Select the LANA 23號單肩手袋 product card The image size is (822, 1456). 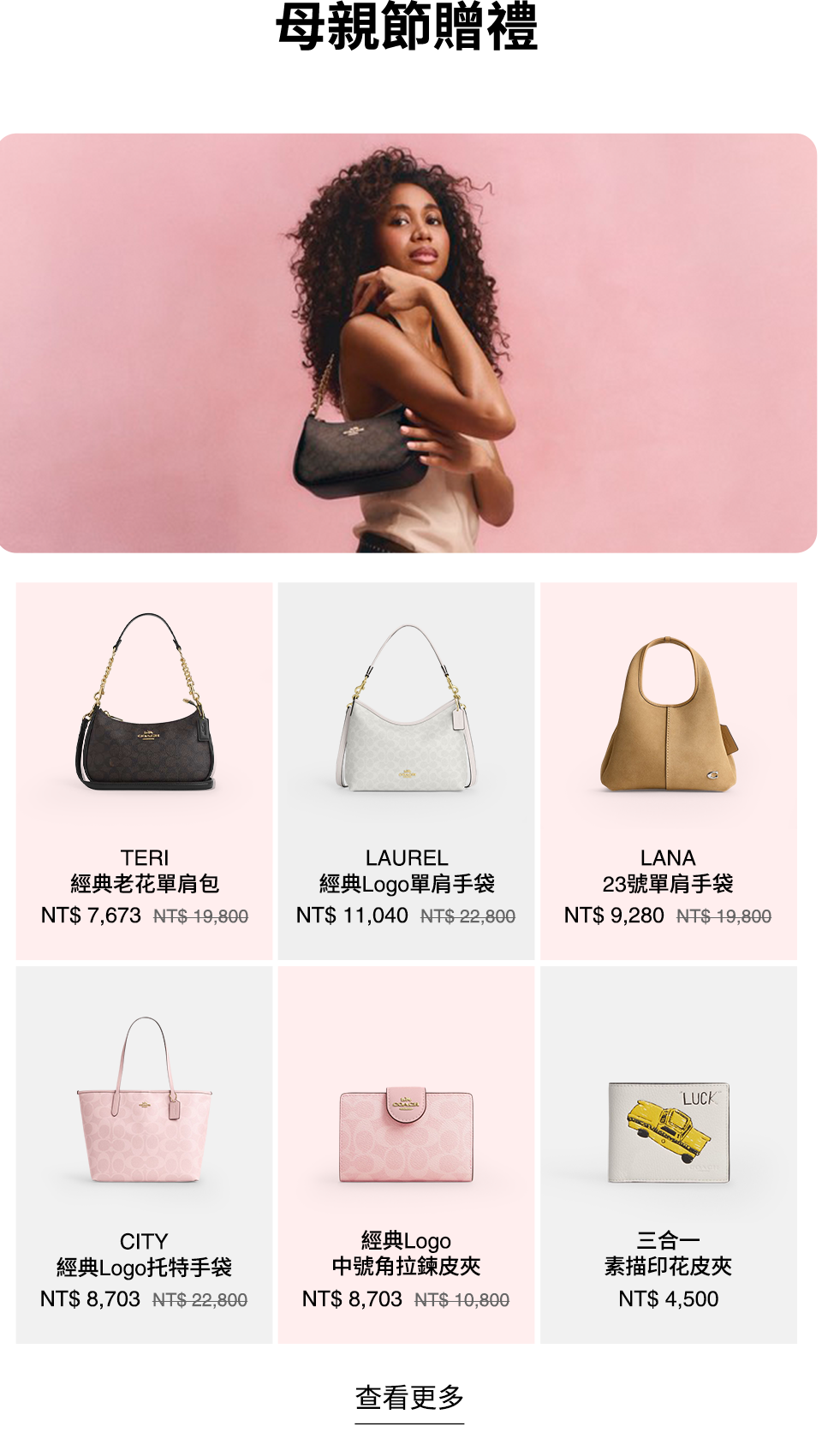coord(668,771)
